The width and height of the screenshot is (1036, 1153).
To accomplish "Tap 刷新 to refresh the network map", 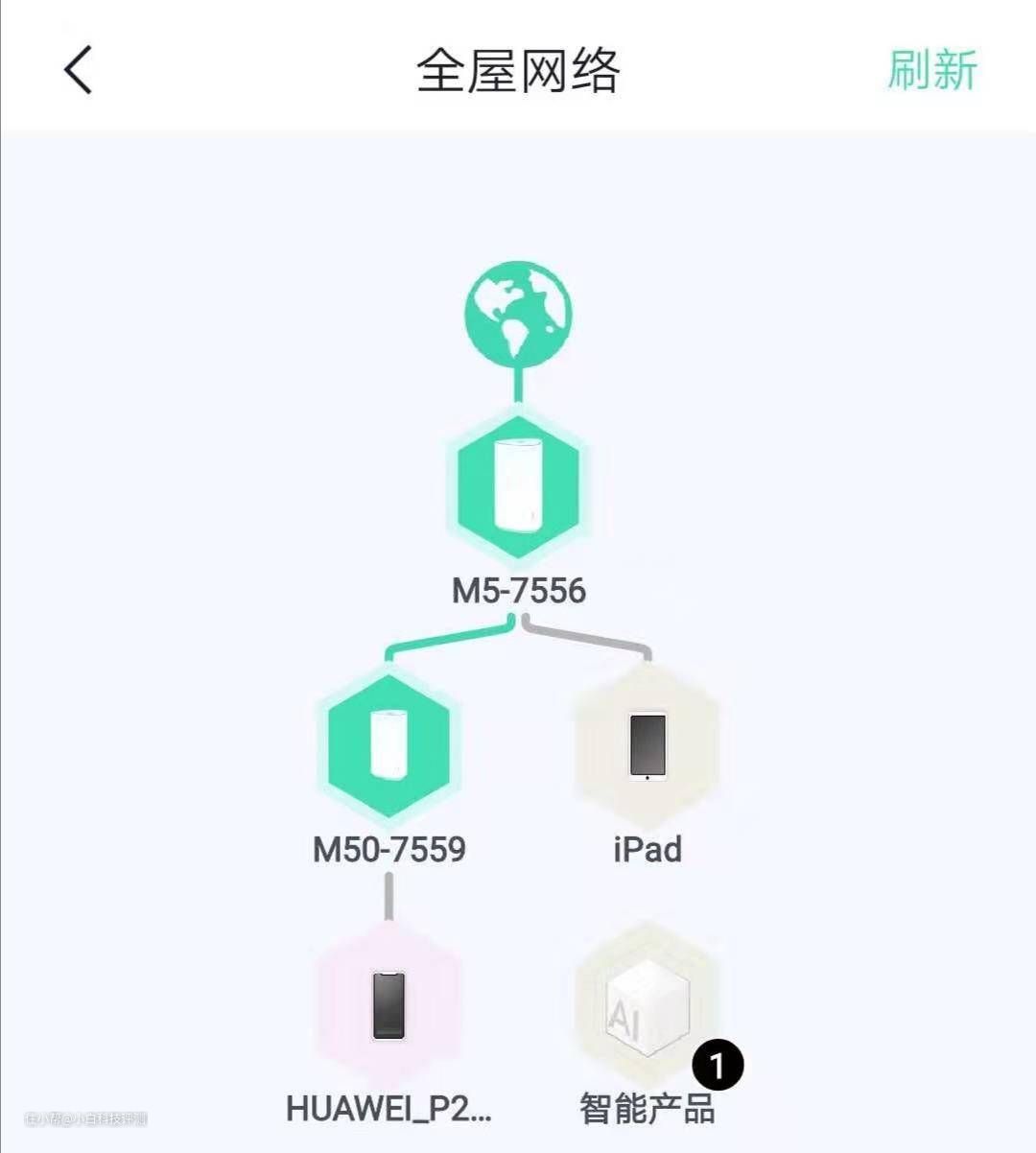I will point(930,71).
